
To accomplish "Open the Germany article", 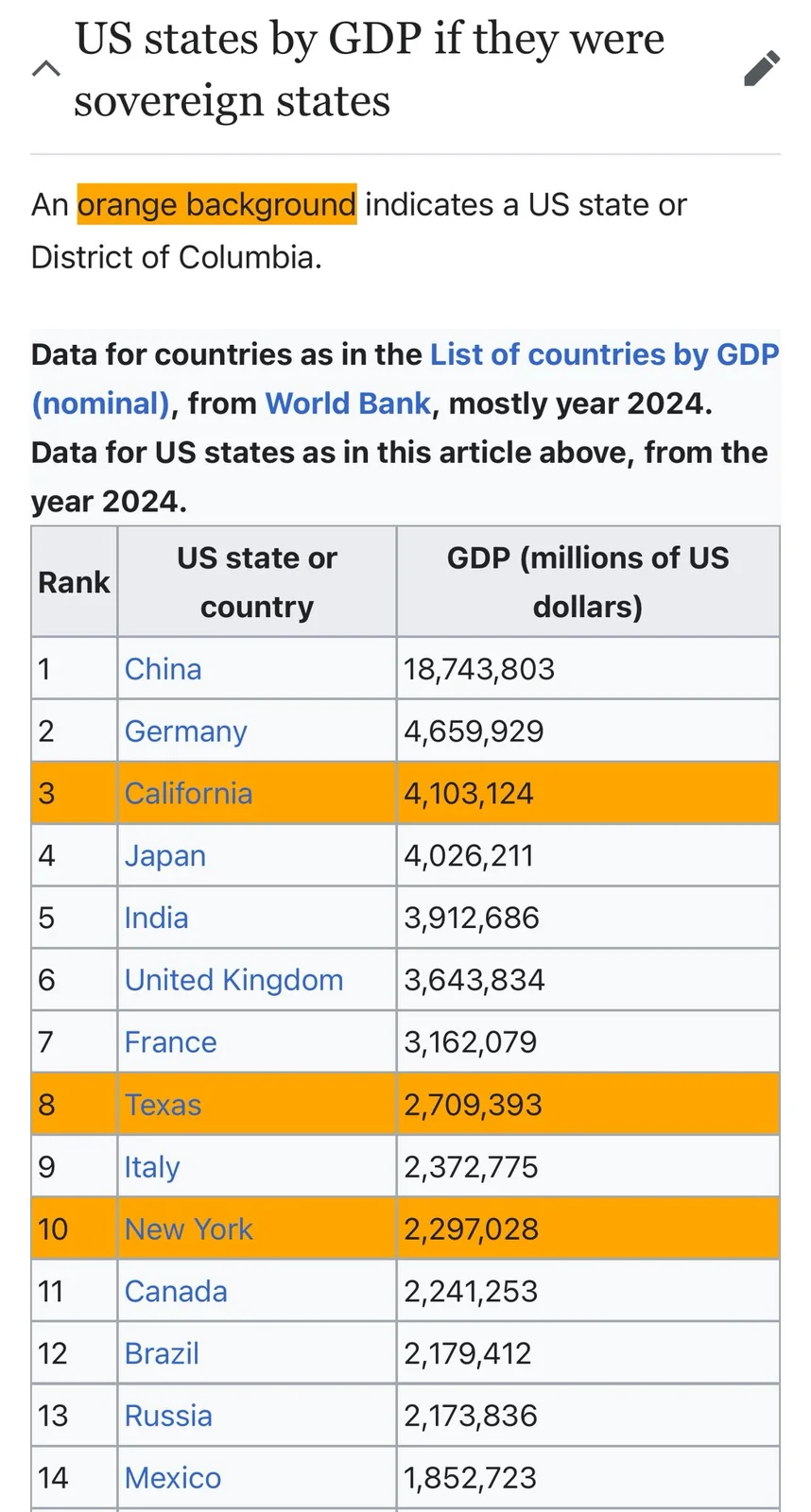I will pyautogui.click(x=185, y=731).
